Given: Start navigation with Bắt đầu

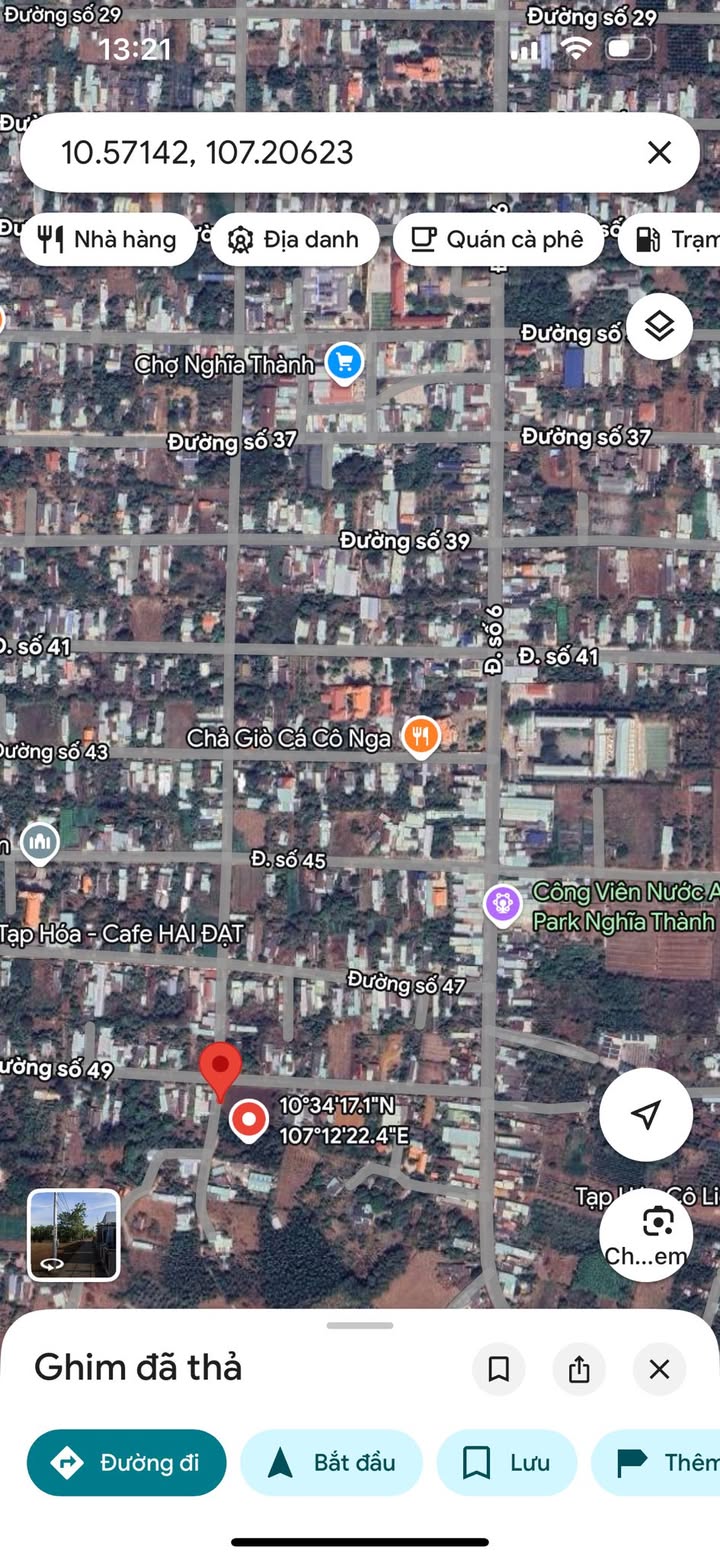Looking at the screenshot, I should [332, 1462].
